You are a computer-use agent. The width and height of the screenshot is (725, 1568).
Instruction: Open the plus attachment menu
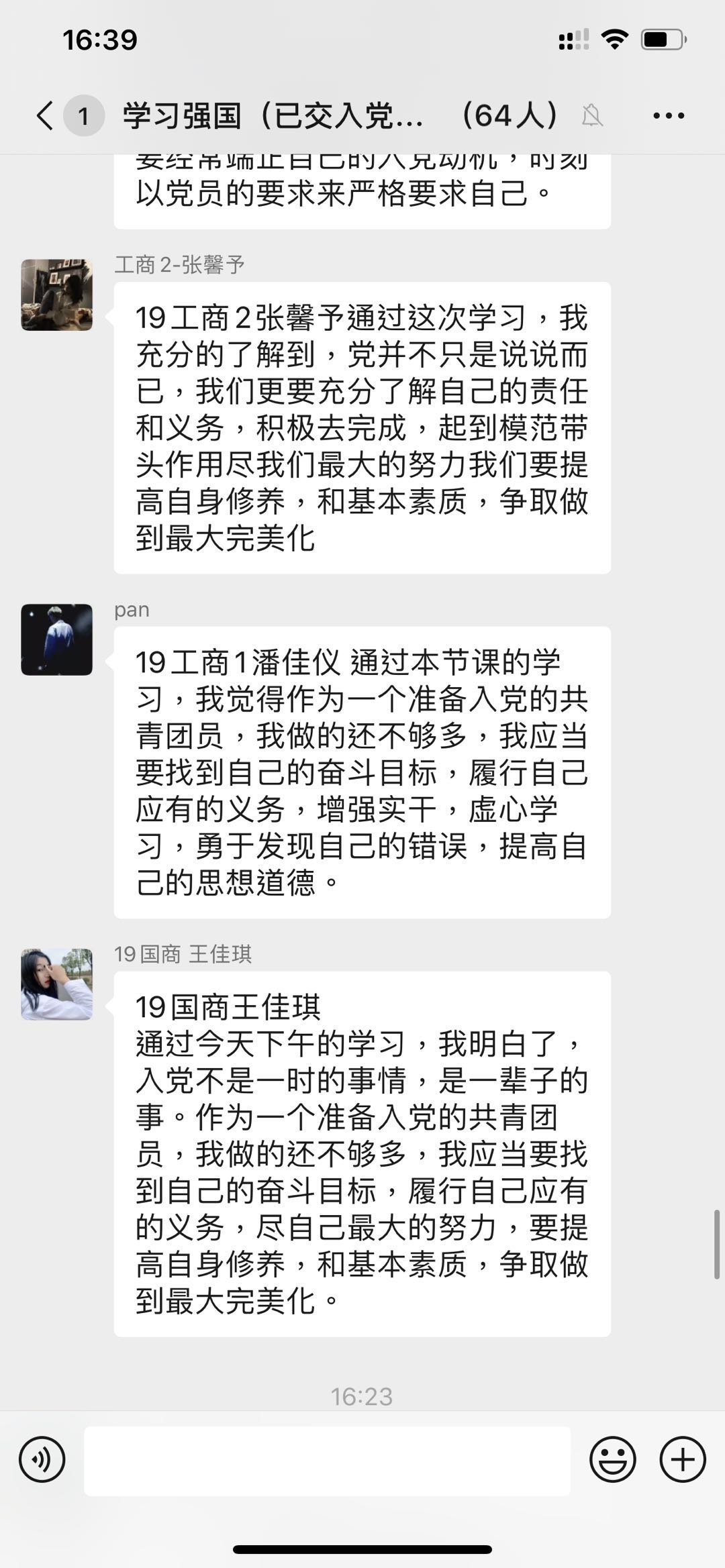click(x=682, y=1459)
